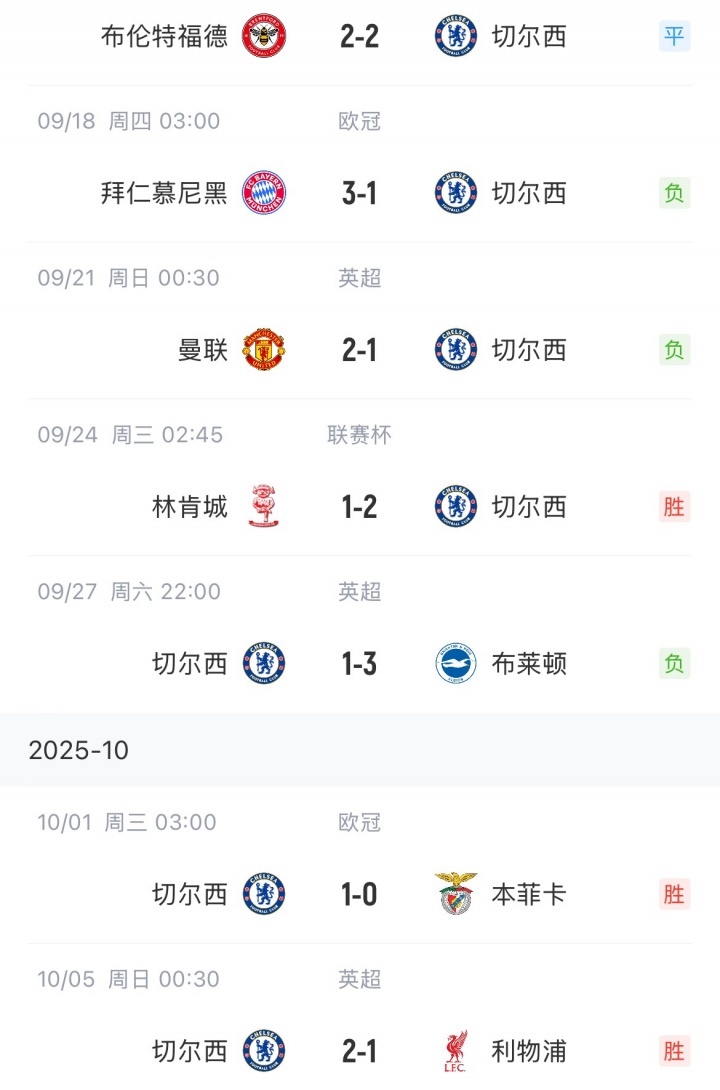Image resolution: width=720 pixels, height=1090 pixels.
Task: Select the Lincoln City 1-2 Chelsea cup match
Action: (359, 507)
